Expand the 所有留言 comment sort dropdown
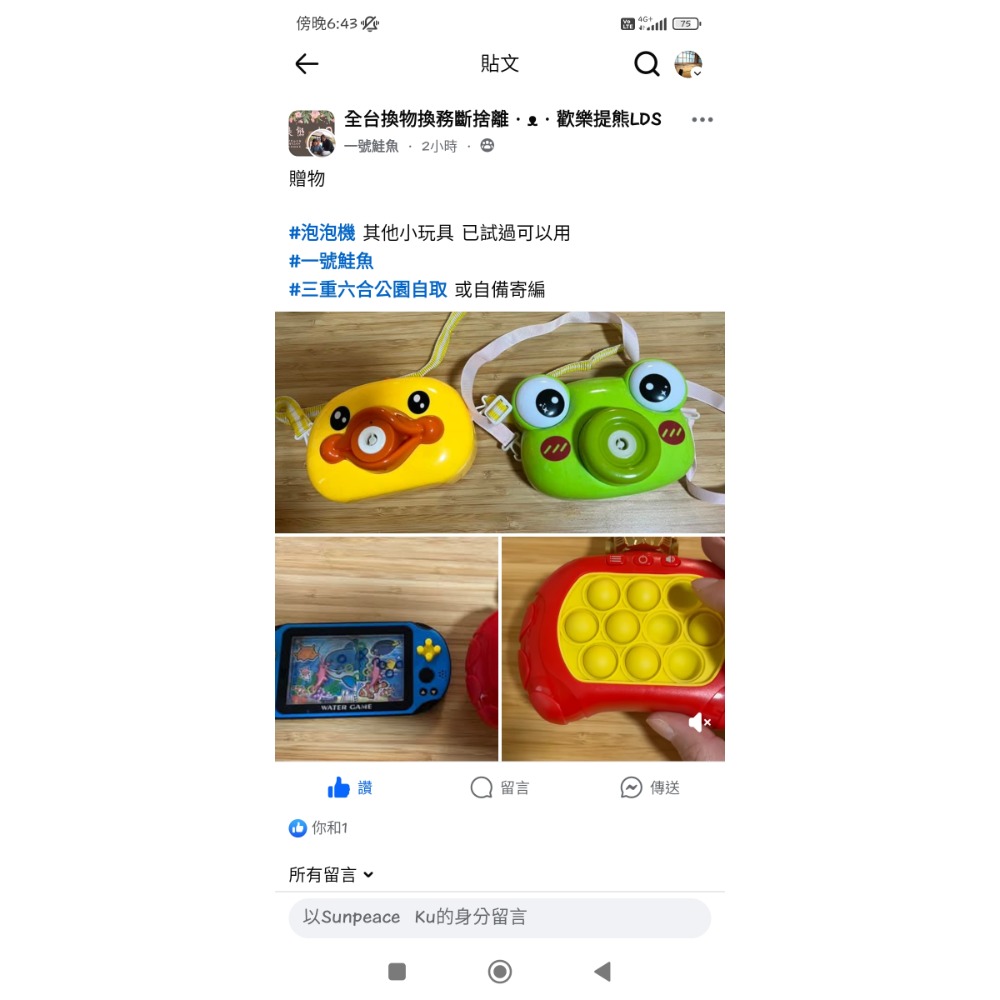This screenshot has height=1000, width=1000. pyautogui.click(x=331, y=875)
